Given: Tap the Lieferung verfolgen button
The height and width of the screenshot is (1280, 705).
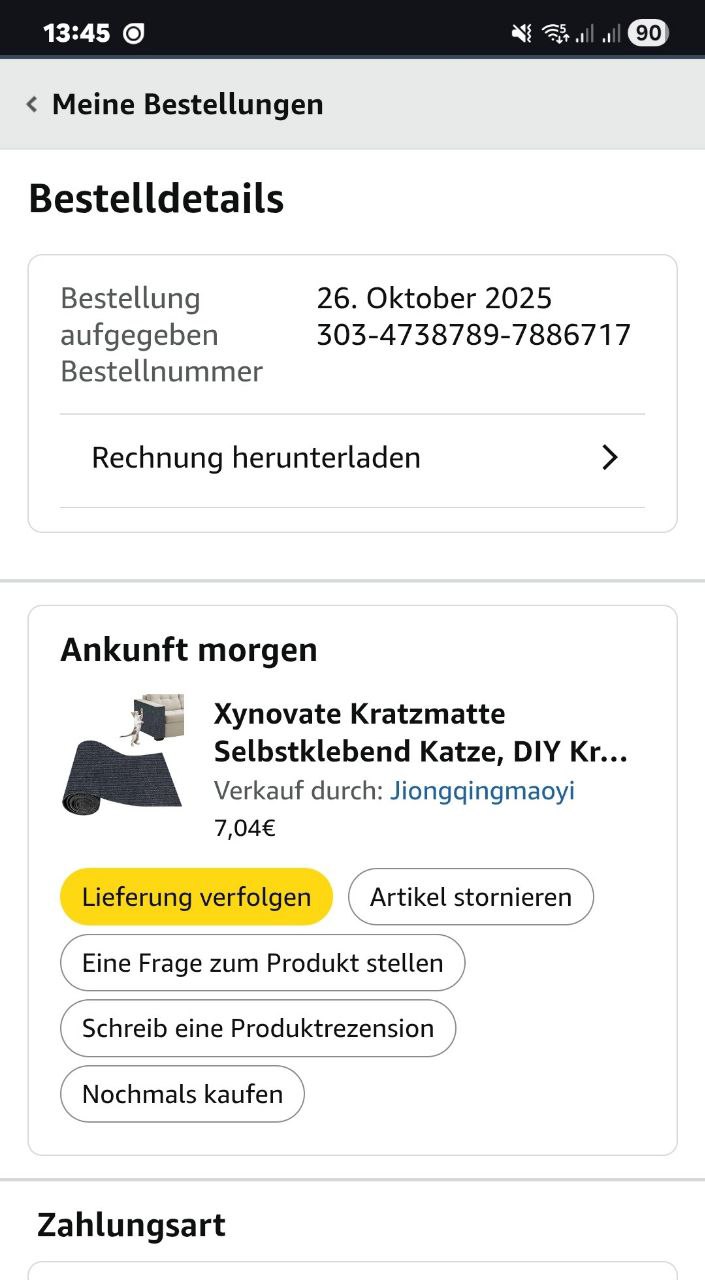Looking at the screenshot, I should [196, 897].
